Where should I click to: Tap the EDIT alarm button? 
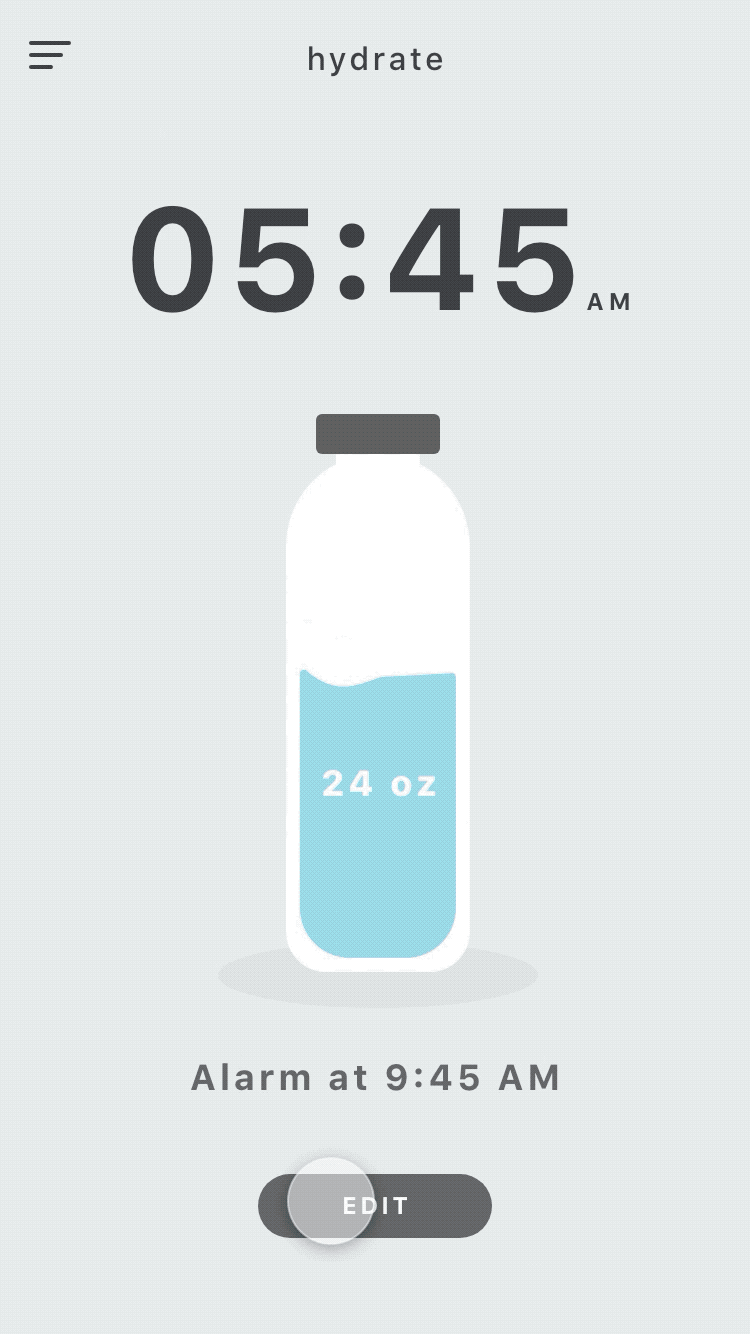coord(375,1206)
